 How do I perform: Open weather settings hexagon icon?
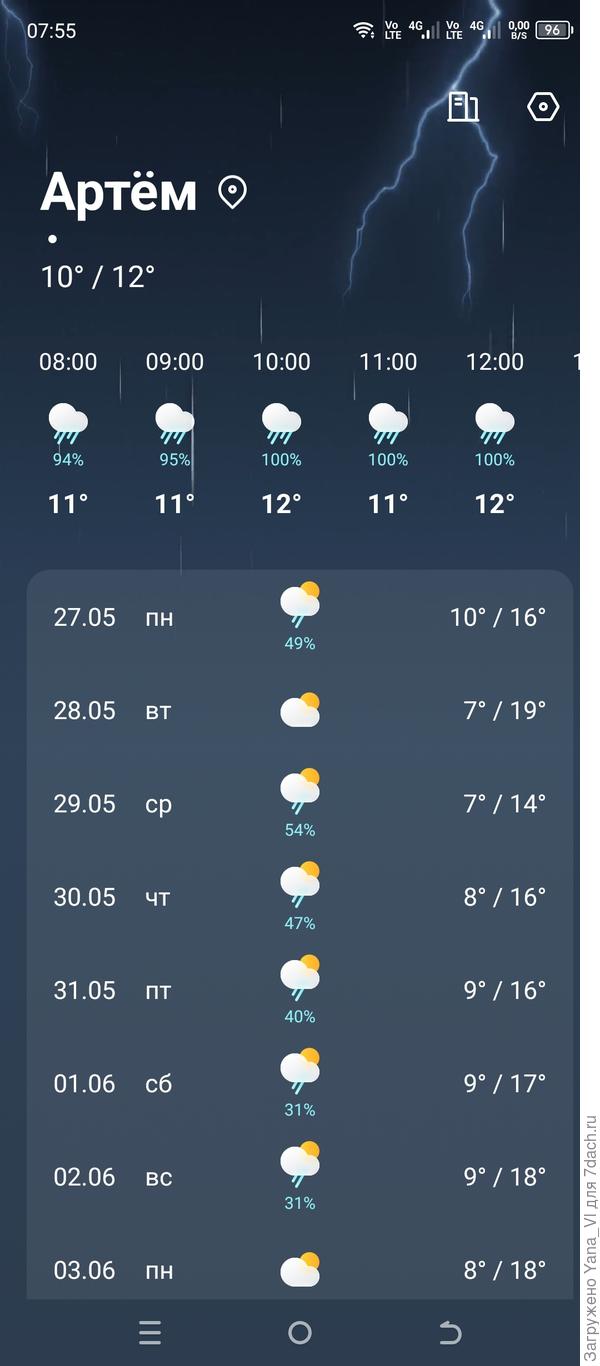pyautogui.click(x=543, y=106)
